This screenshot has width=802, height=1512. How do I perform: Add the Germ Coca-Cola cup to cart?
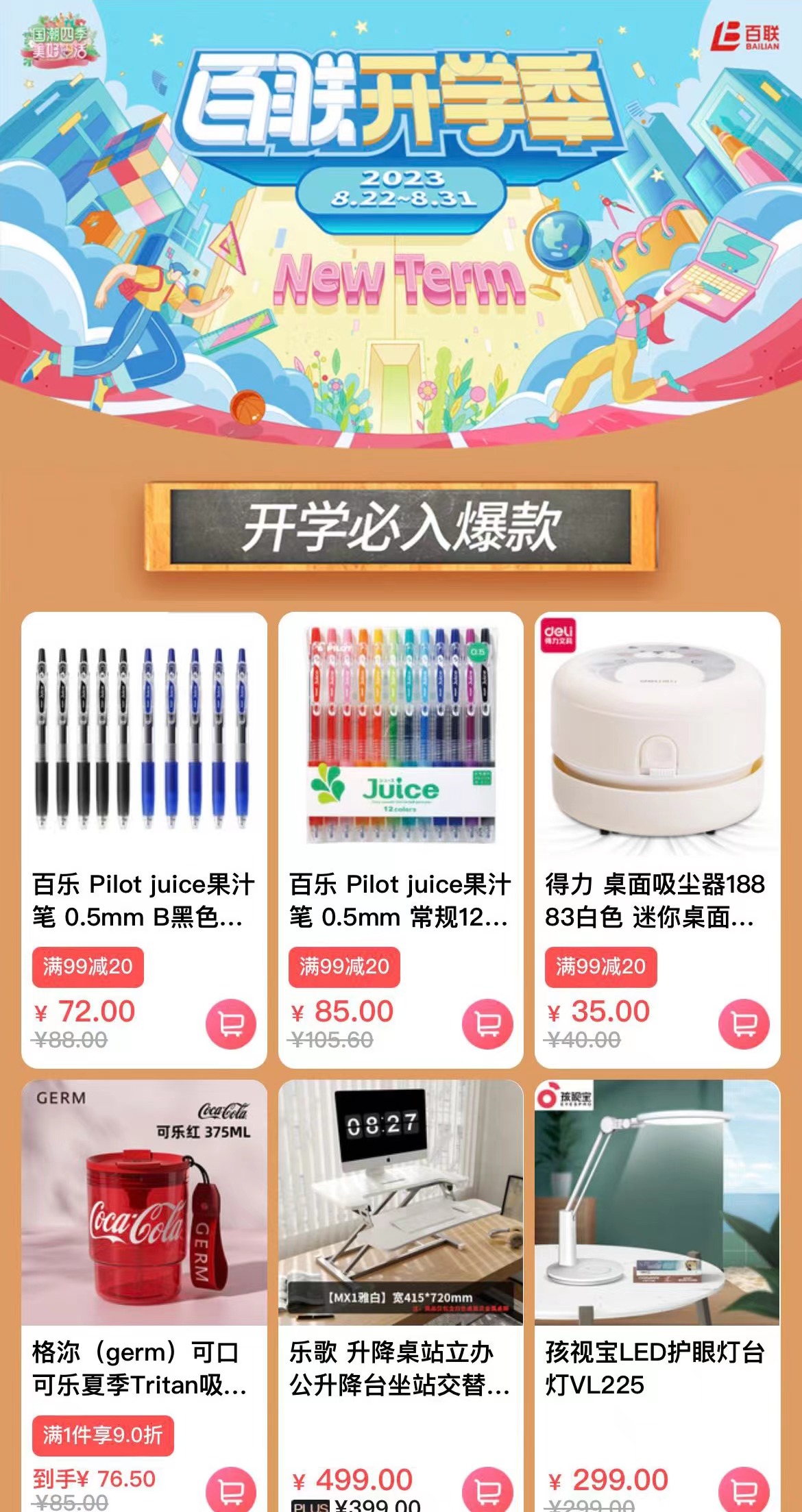(231, 1490)
